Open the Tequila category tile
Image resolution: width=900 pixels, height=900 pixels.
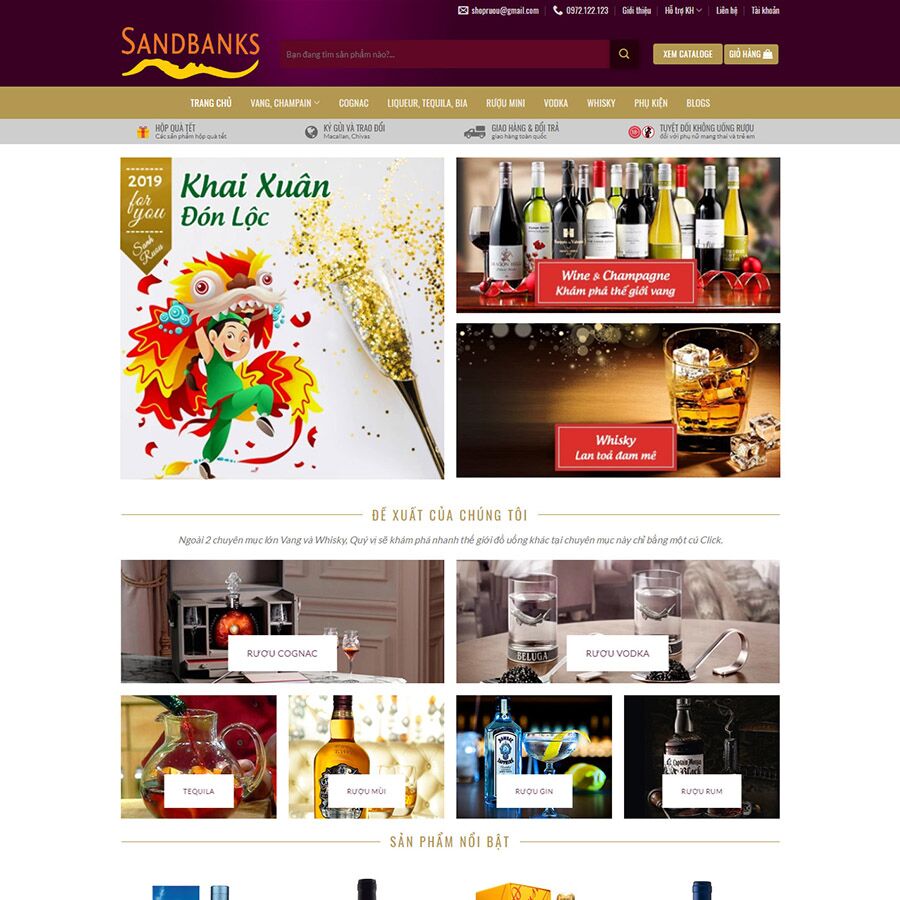(x=198, y=791)
